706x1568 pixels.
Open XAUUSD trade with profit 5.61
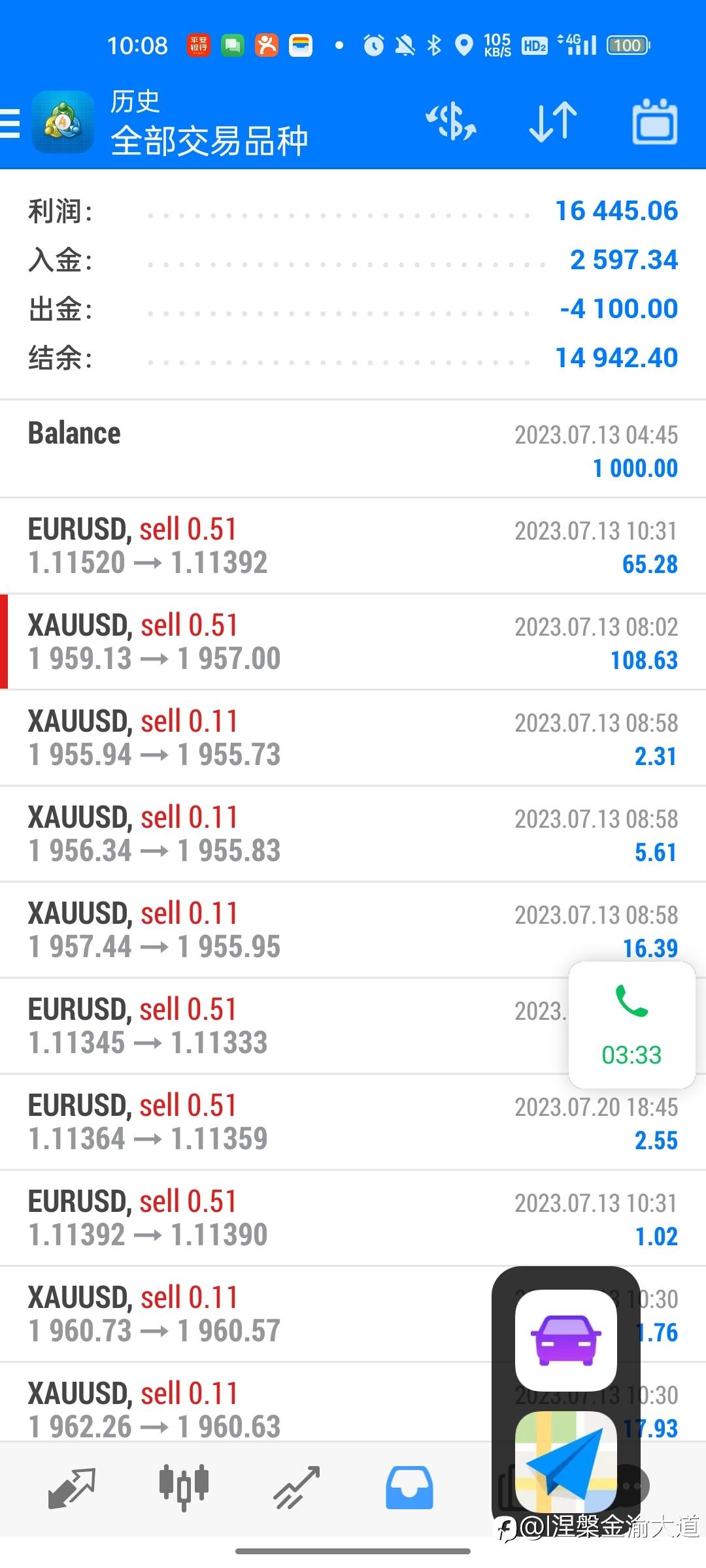pos(353,834)
